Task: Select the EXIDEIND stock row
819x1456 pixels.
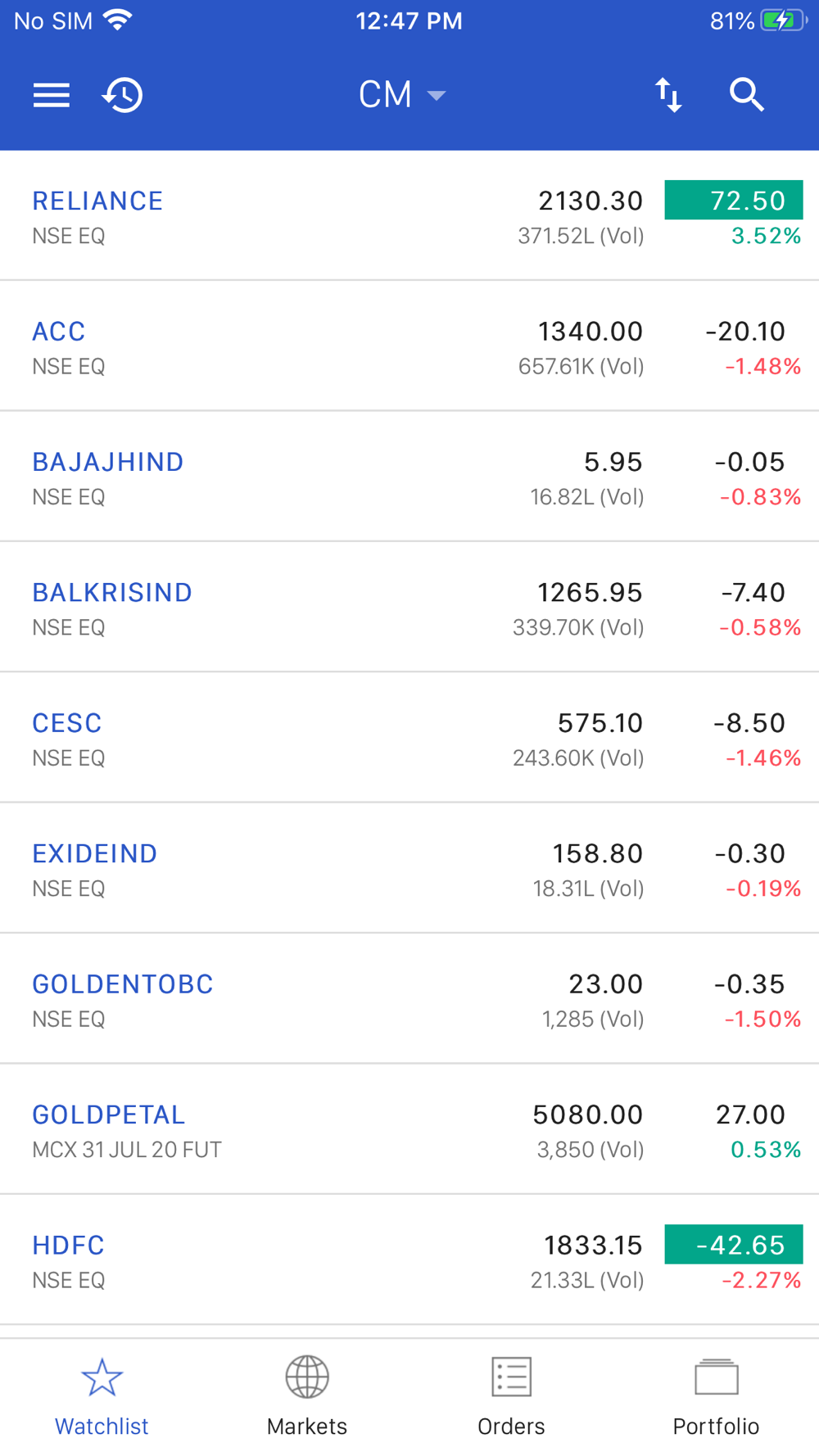Action: click(x=409, y=868)
